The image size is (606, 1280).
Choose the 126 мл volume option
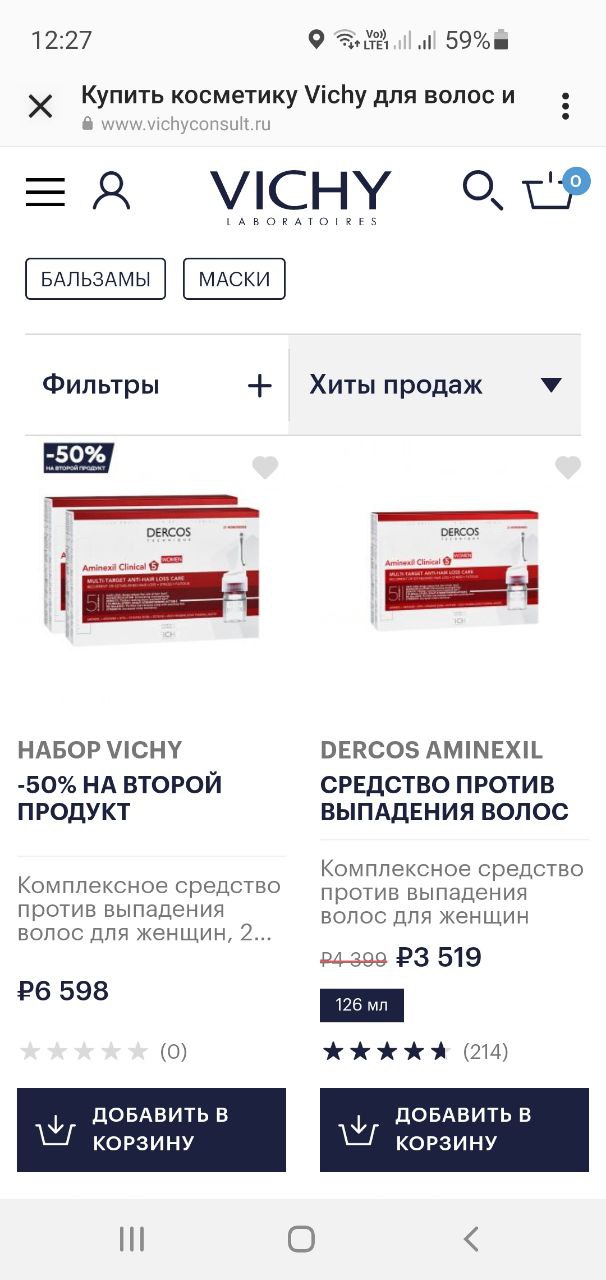click(362, 1005)
